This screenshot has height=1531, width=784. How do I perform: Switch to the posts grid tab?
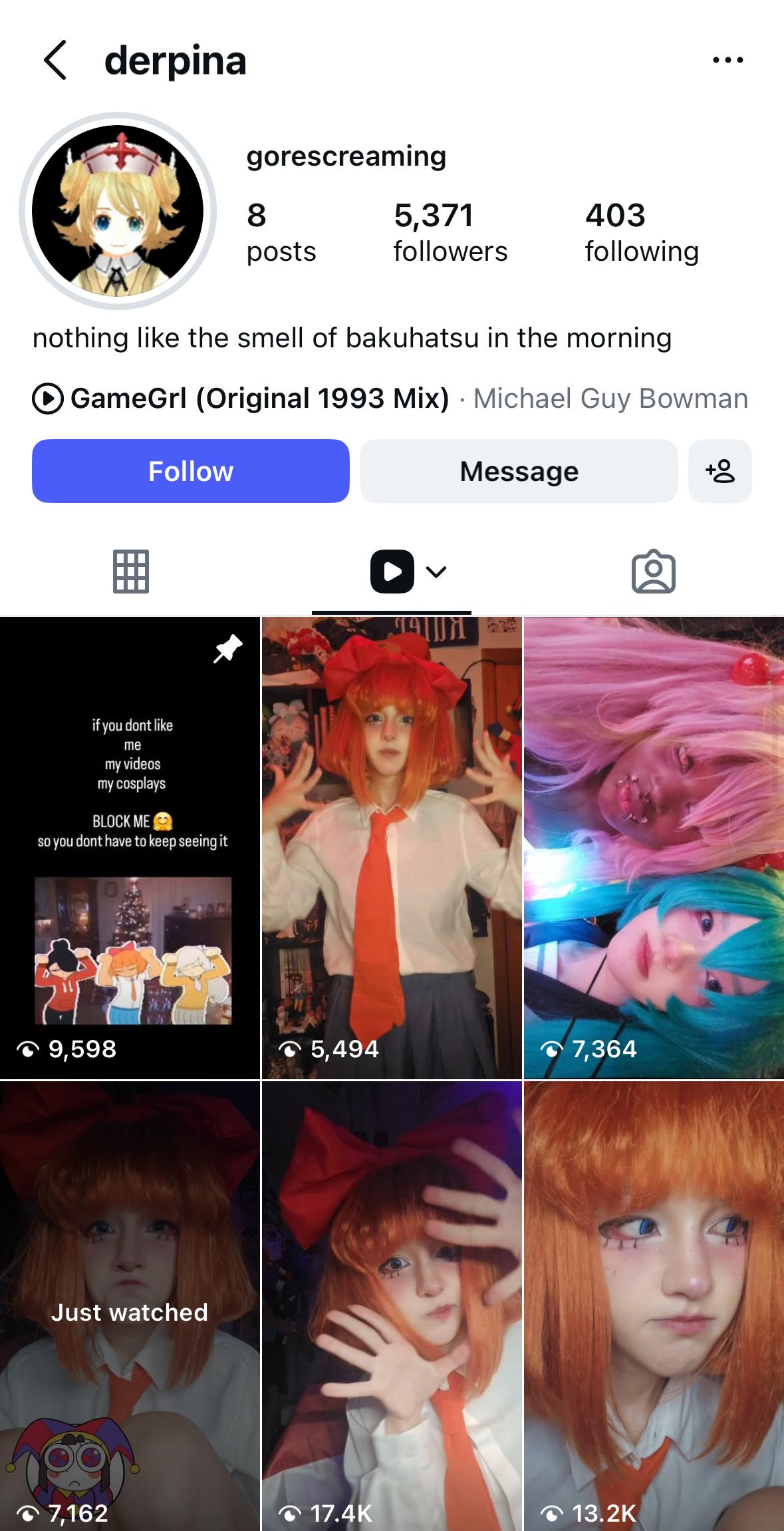[130, 572]
